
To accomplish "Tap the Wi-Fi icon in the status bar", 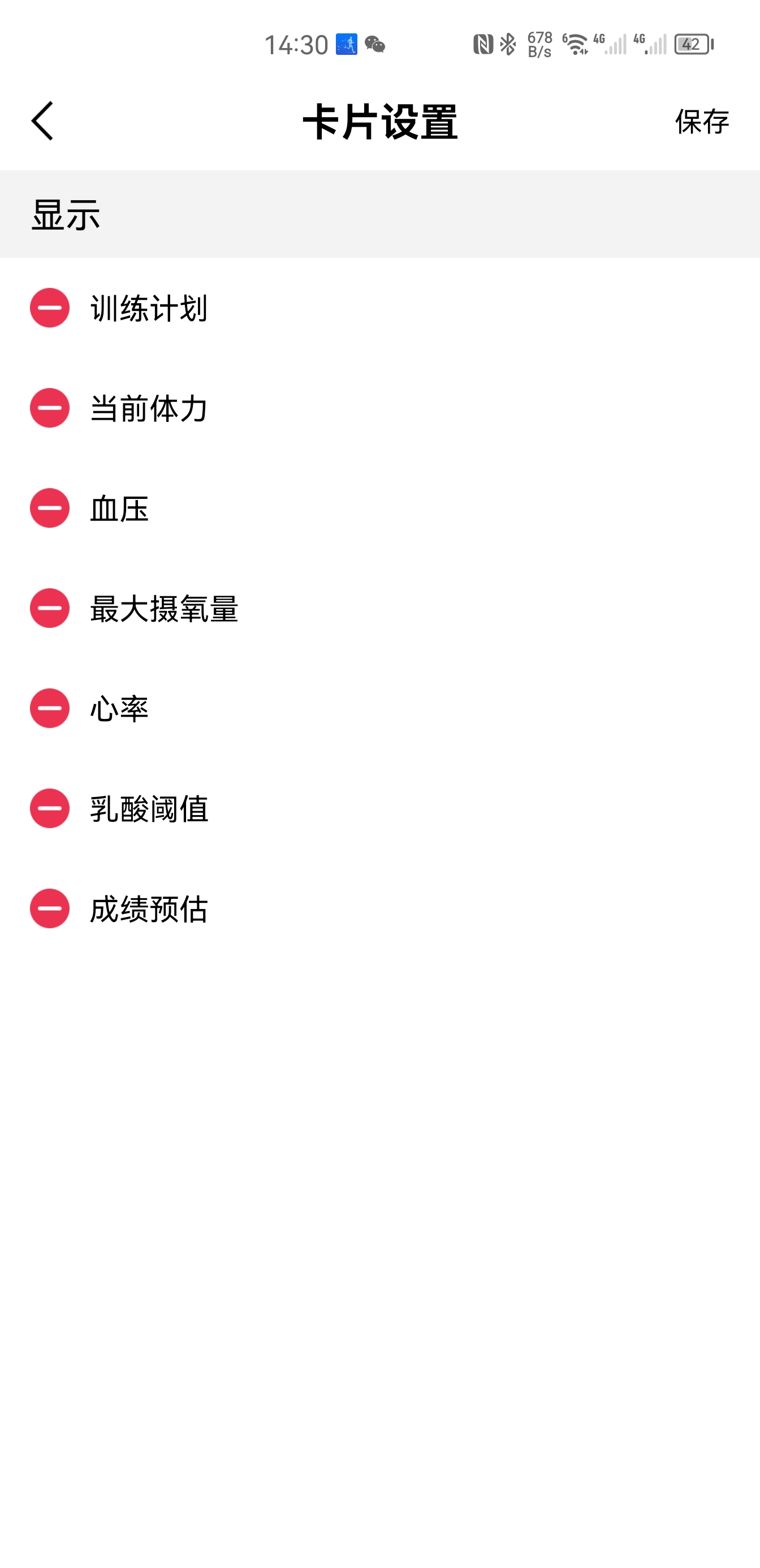I will pos(575,45).
